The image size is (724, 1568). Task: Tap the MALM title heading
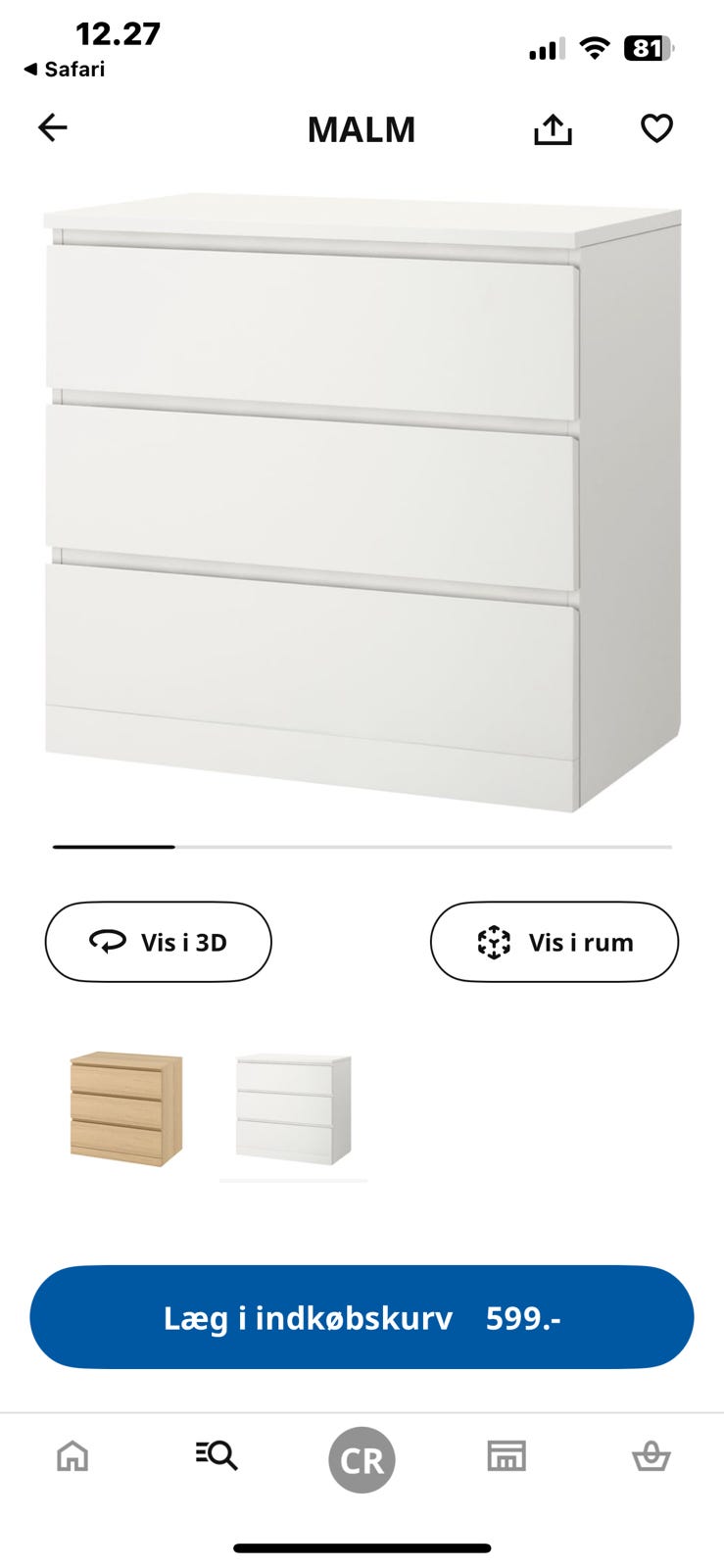[362, 128]
